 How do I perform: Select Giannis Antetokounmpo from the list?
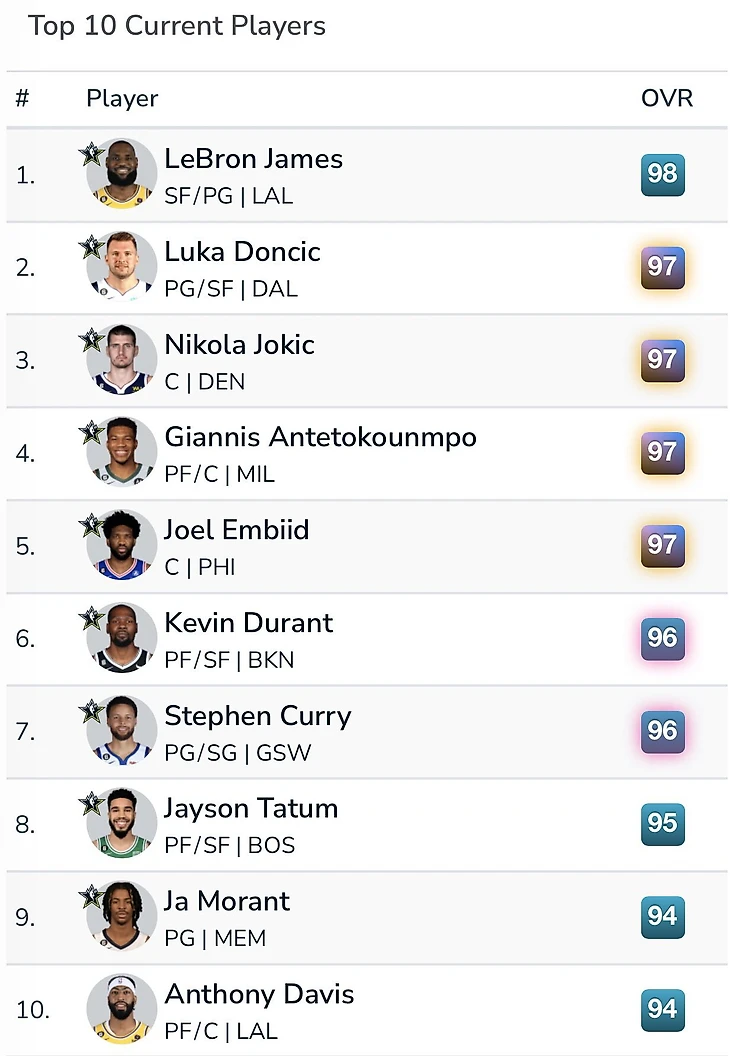click(321, 437)
